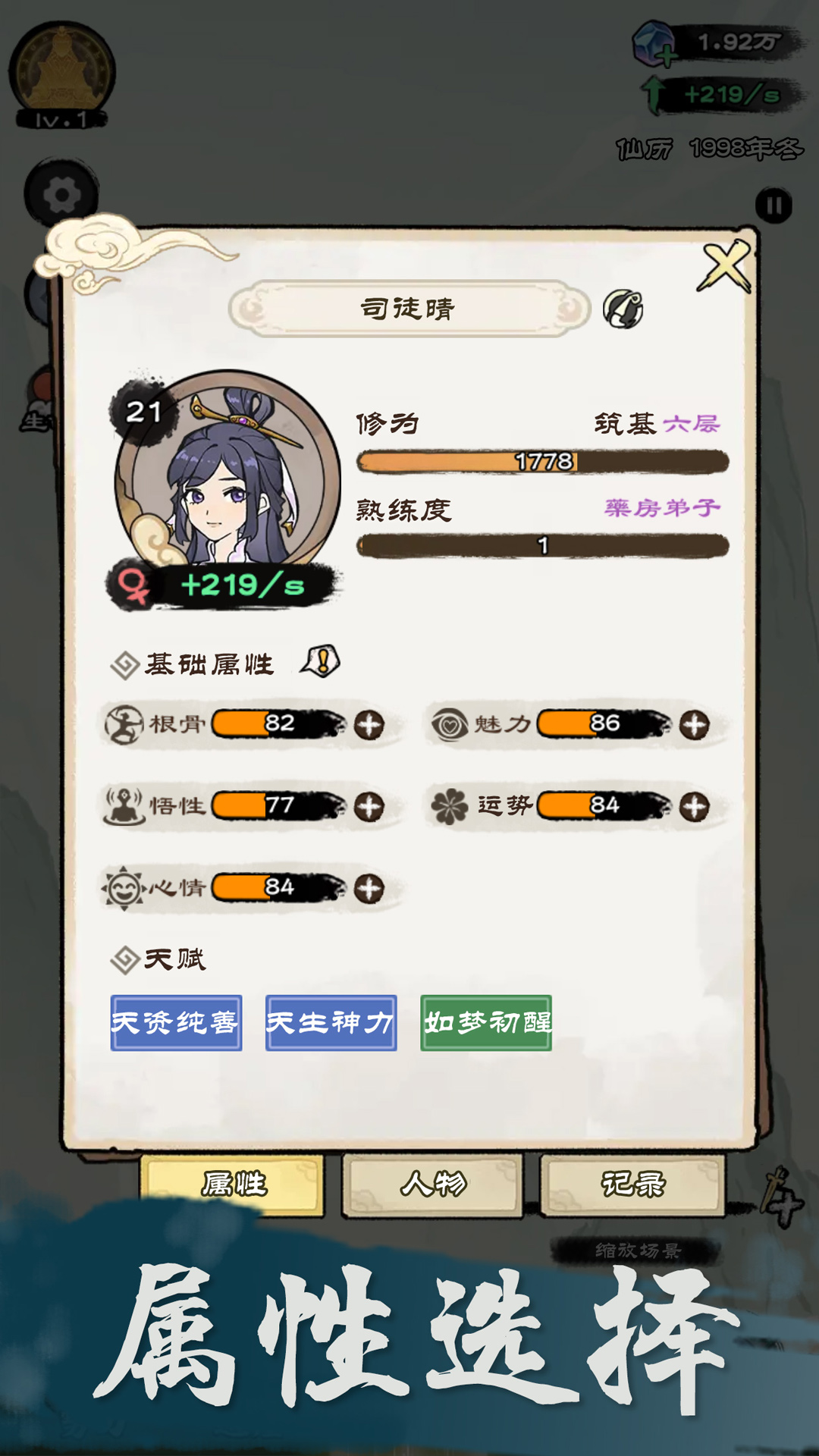This screenshot has width=819, height=1456.
Task: Switch to the 人物 tab
Action: tap(432, 1184)
